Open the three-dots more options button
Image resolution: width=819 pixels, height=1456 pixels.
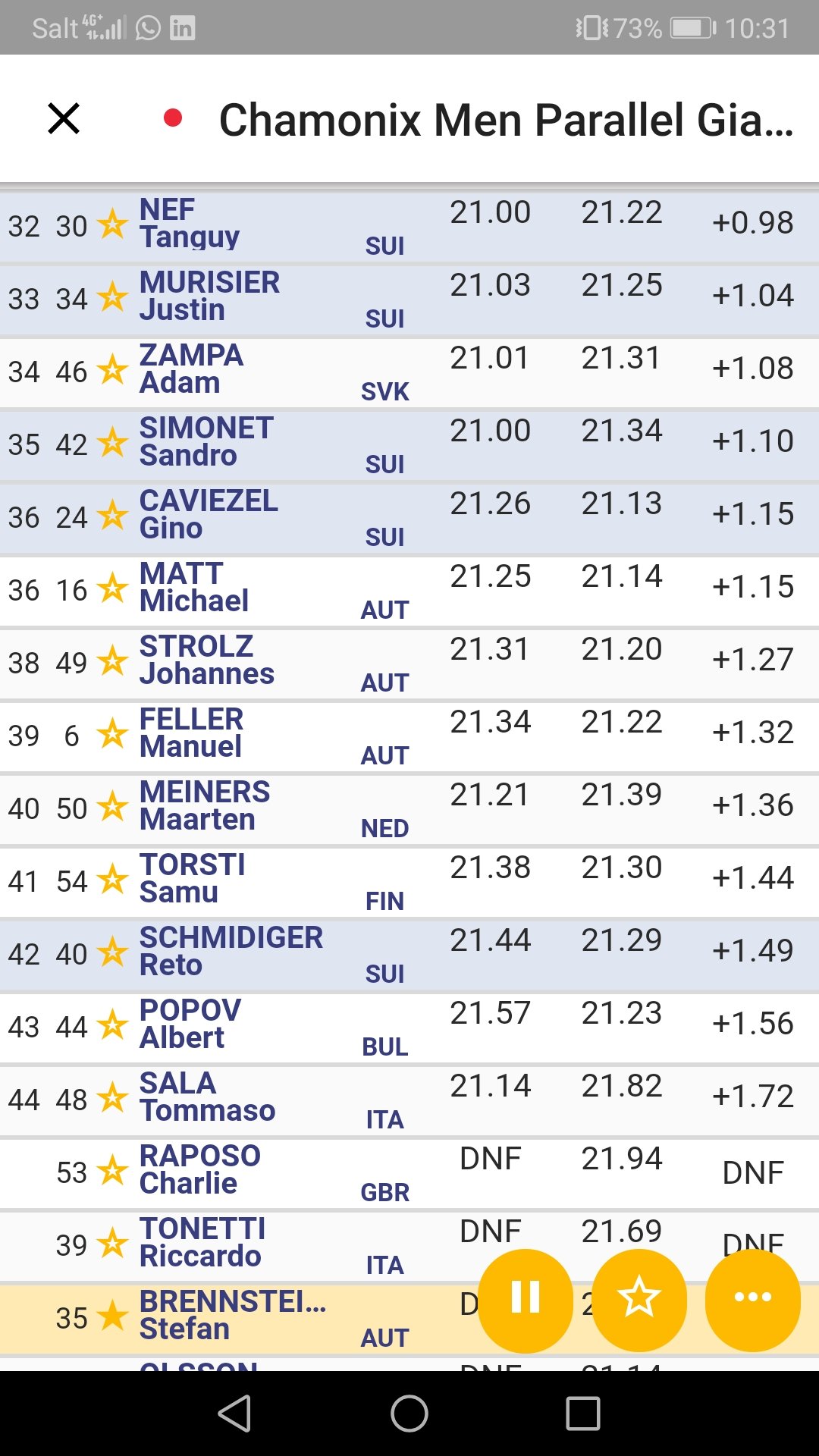pos(753,1300)
